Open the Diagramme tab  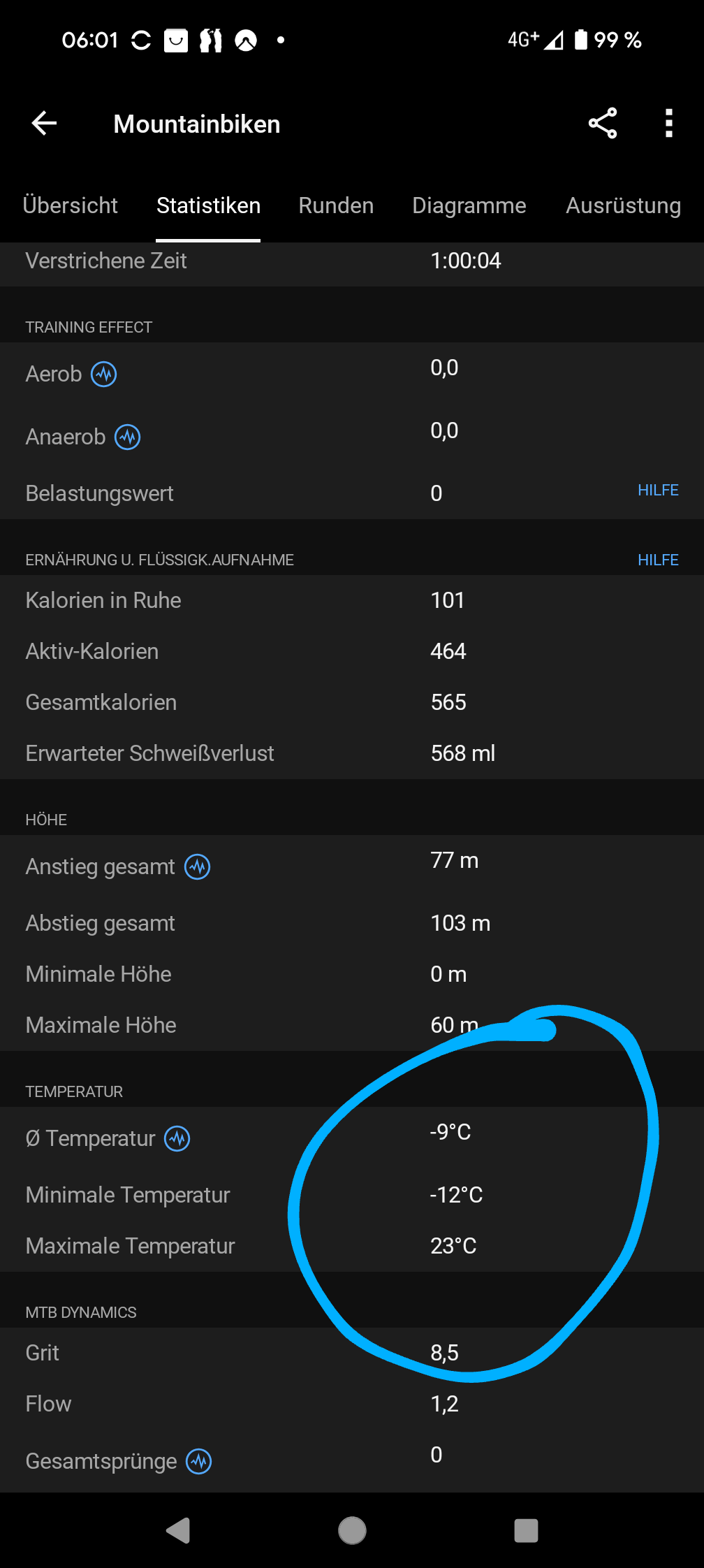tap(469, 205)
